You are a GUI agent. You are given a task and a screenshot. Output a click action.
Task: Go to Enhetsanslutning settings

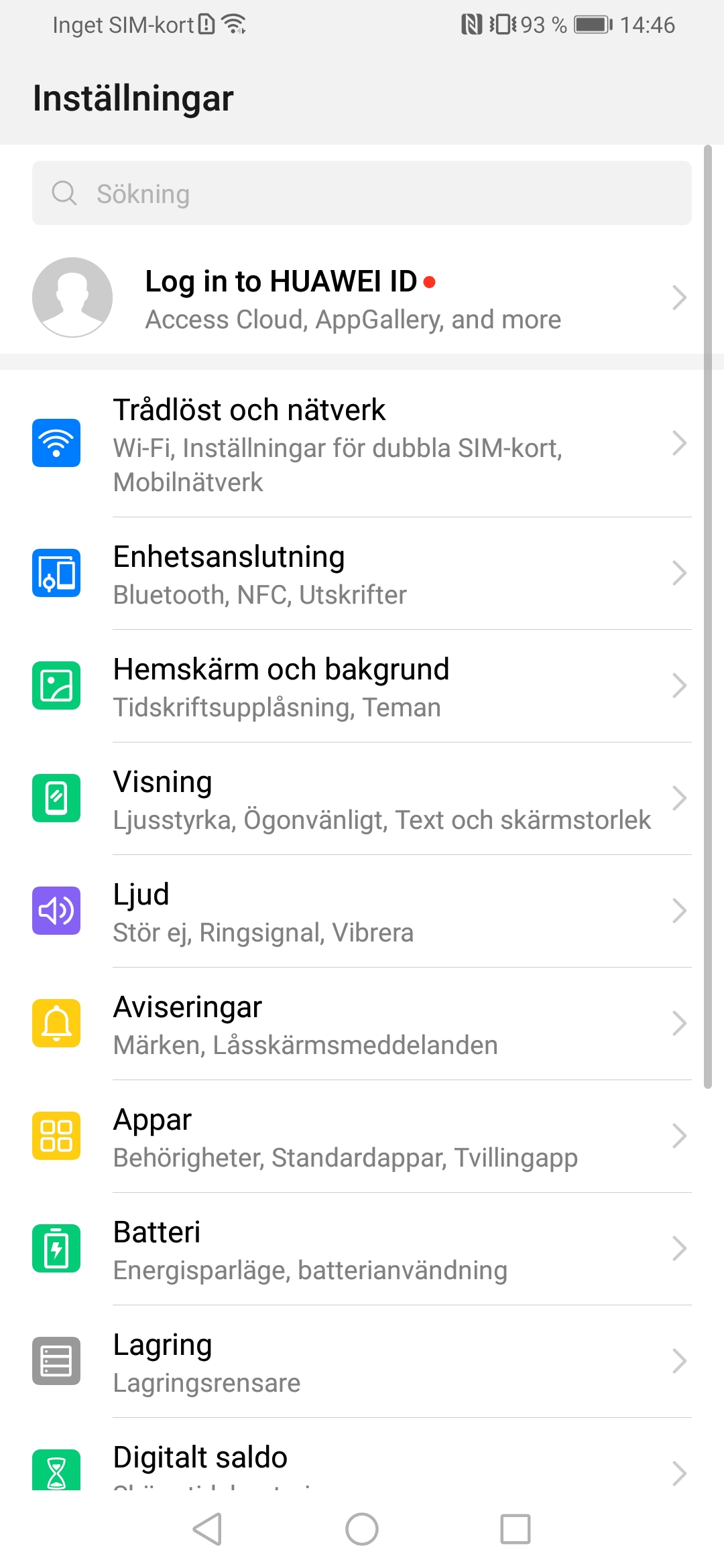[x=362, y=574]
